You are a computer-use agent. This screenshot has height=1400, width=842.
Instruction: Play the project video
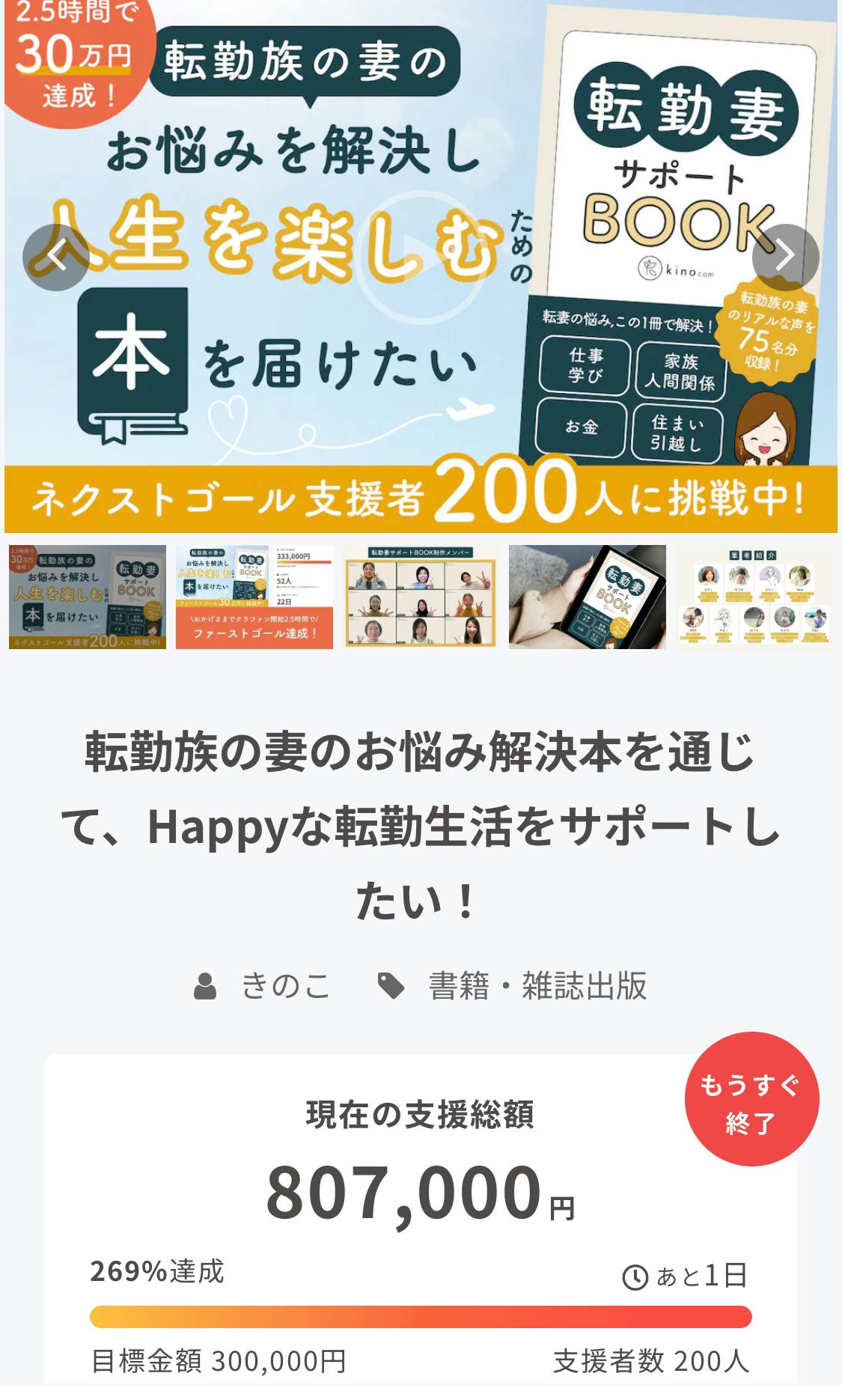point(420,257)
